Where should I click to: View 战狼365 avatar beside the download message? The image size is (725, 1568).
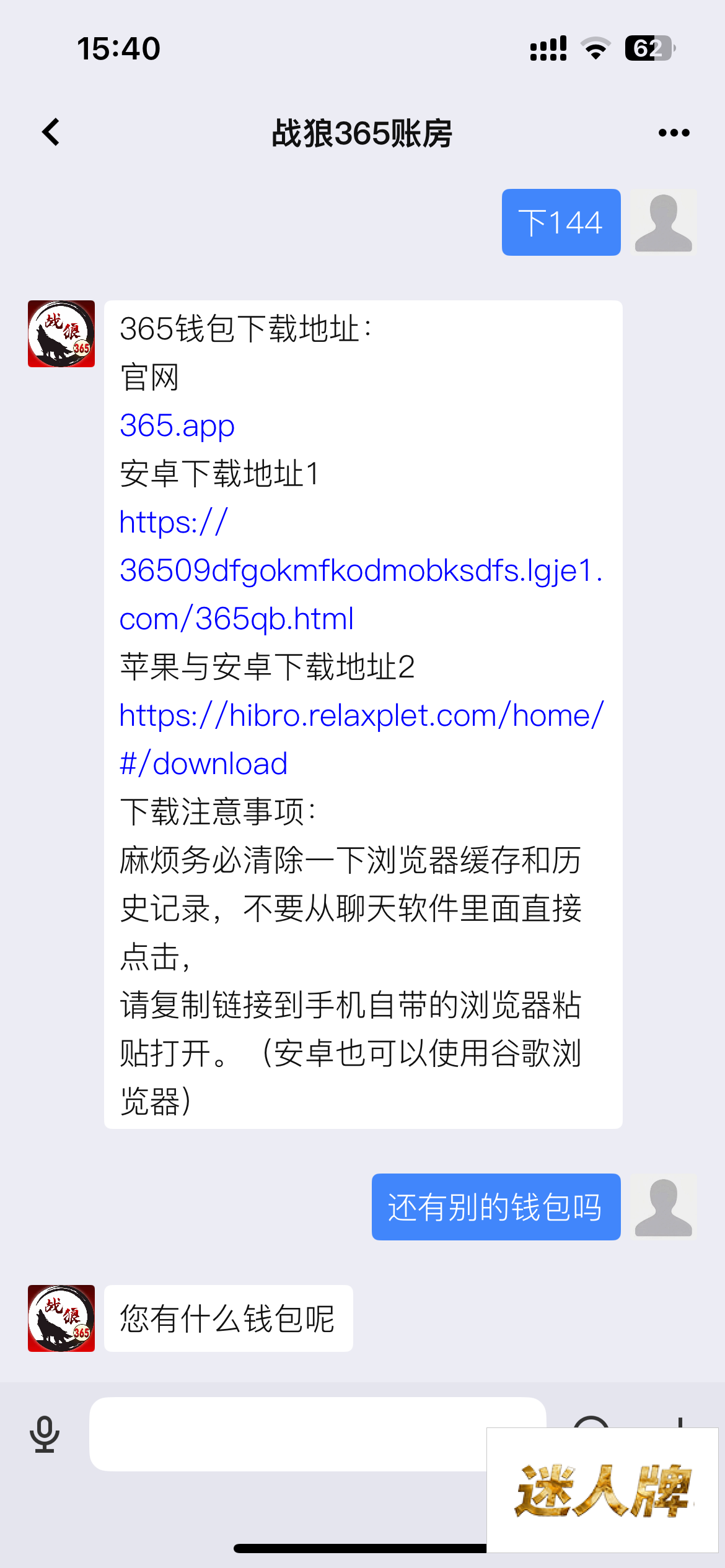click(61, 334)
